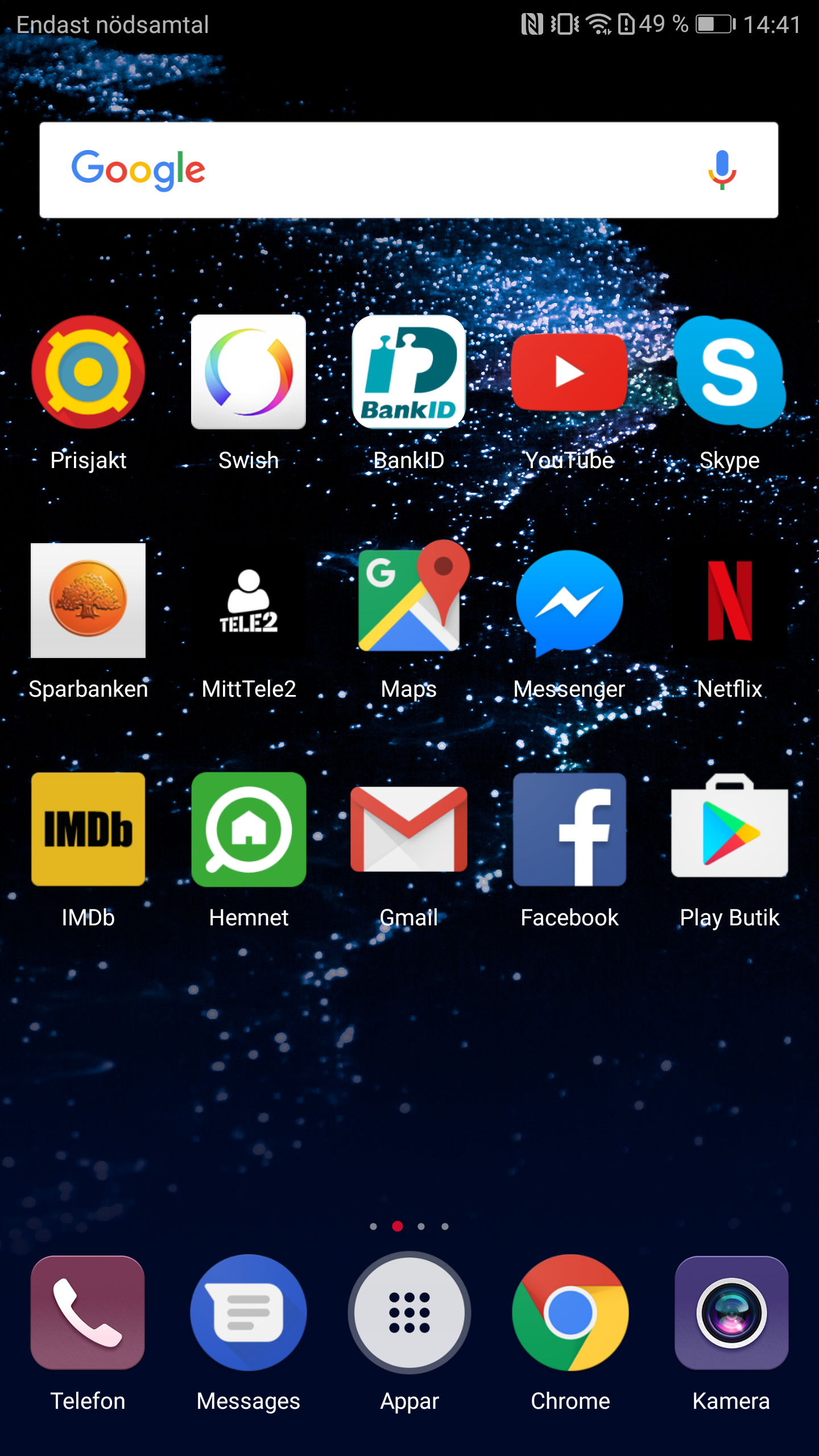Launch Swish
The height and width of the screenshot is (1456, 819).
tap(249, 373)
